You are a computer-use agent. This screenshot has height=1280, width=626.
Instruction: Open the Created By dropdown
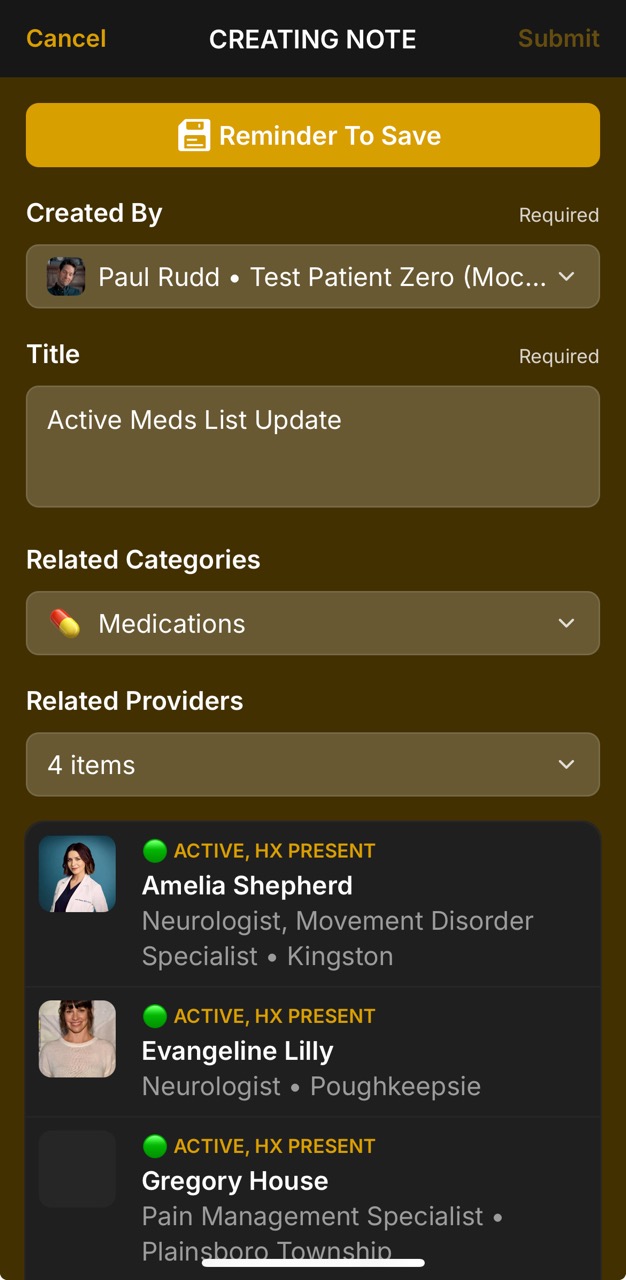tap(313, 277)
